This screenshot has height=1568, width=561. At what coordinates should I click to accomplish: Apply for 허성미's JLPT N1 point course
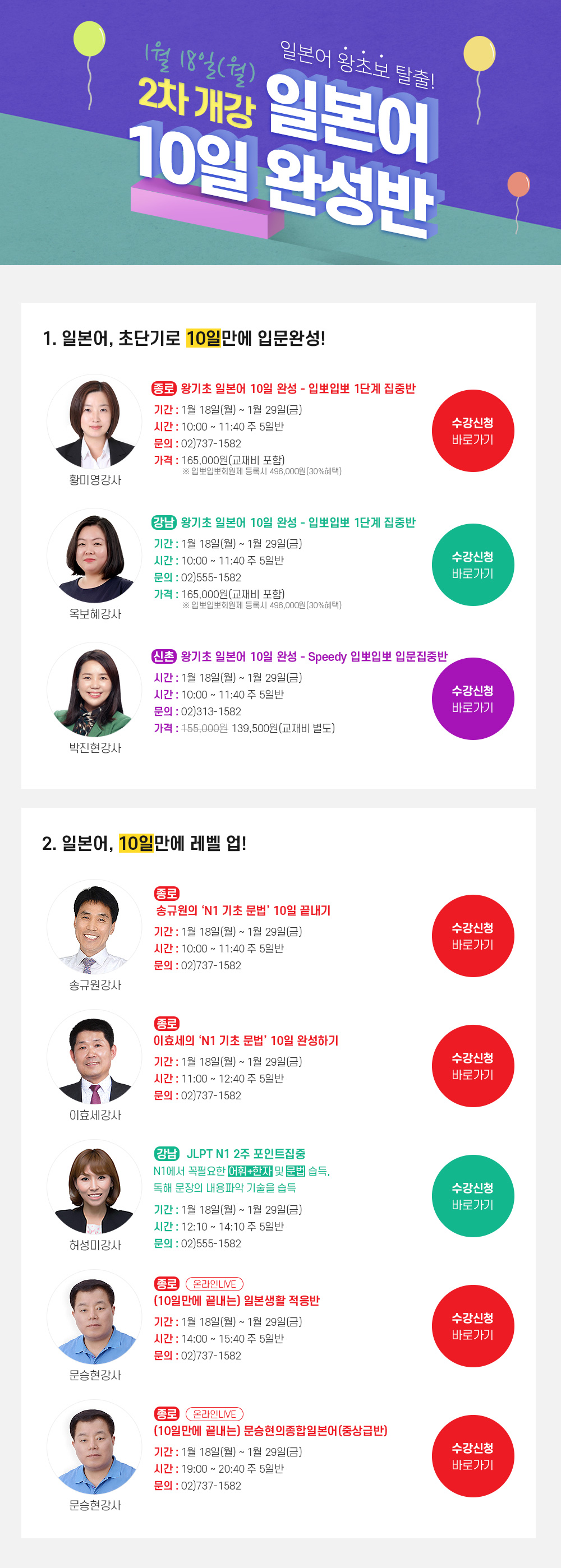point(473,1196)
